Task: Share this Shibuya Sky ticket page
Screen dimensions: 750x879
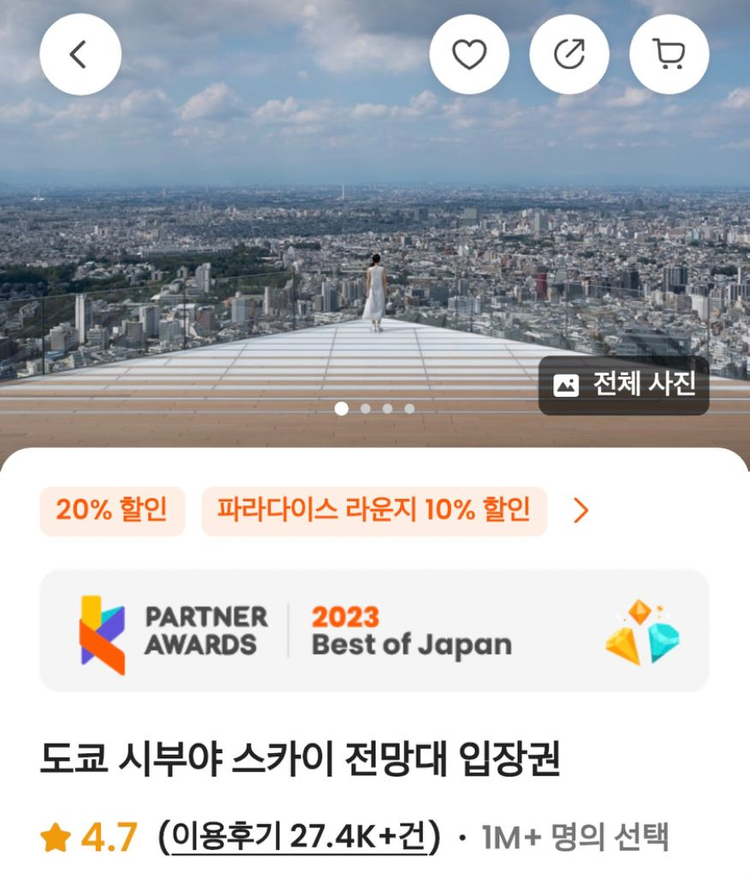Action: 569,54
